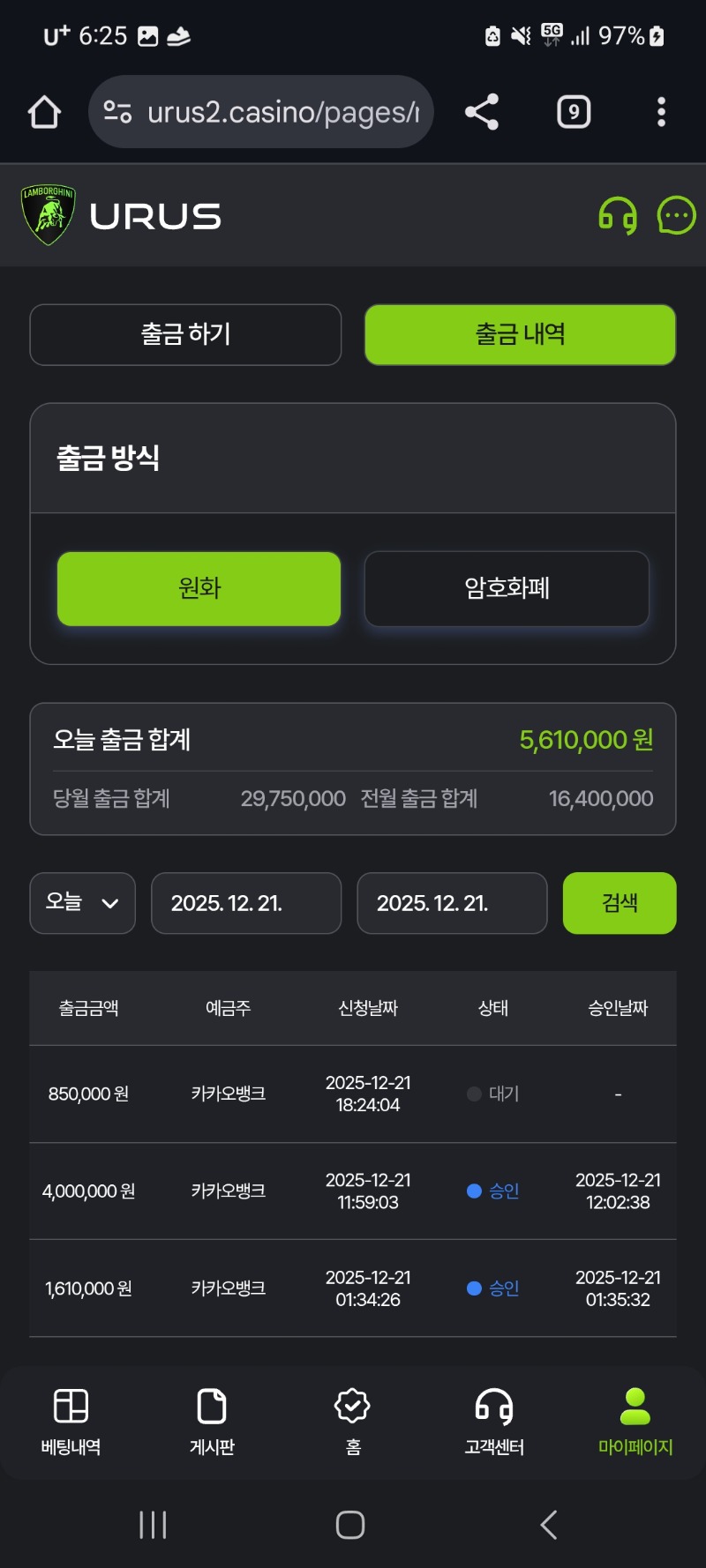The image size is (706, 1568).
Task: Tap the system back button
Action: click(x=549, y=1524)
